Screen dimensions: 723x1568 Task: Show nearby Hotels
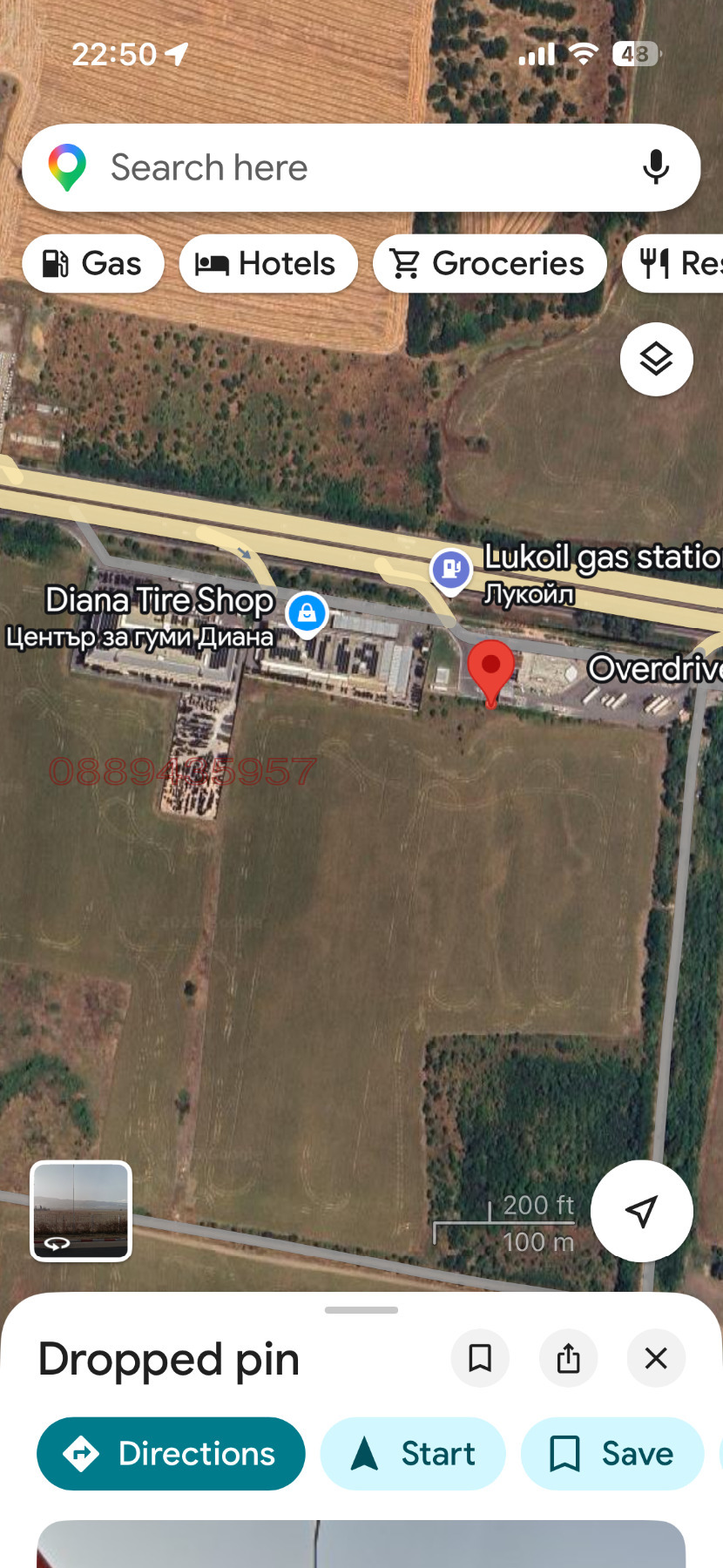click(268, 263)
